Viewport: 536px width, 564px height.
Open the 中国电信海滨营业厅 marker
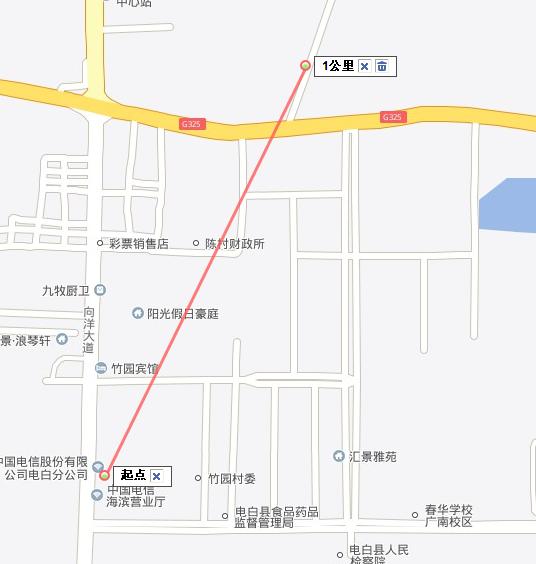(97, 495)
